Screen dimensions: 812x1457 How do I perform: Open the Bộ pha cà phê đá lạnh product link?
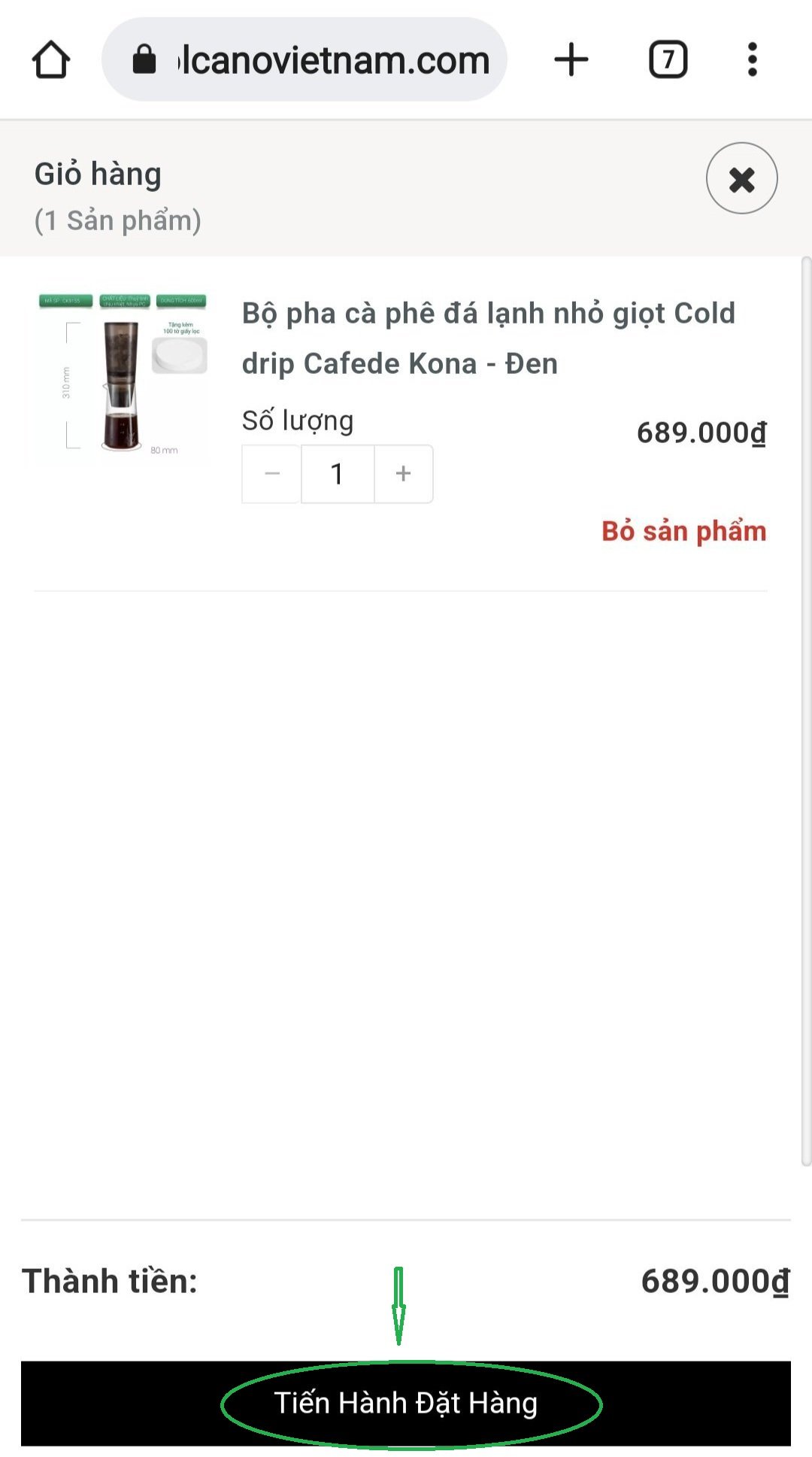(x=488, y=338)
